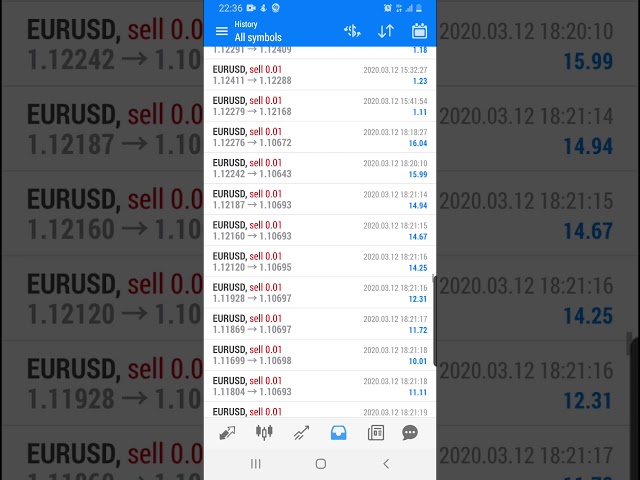Image resolution: width=640 pixels, height=480 pixels.
Task: Open the Chat messages tab
Action: click(x=410, y=433)
